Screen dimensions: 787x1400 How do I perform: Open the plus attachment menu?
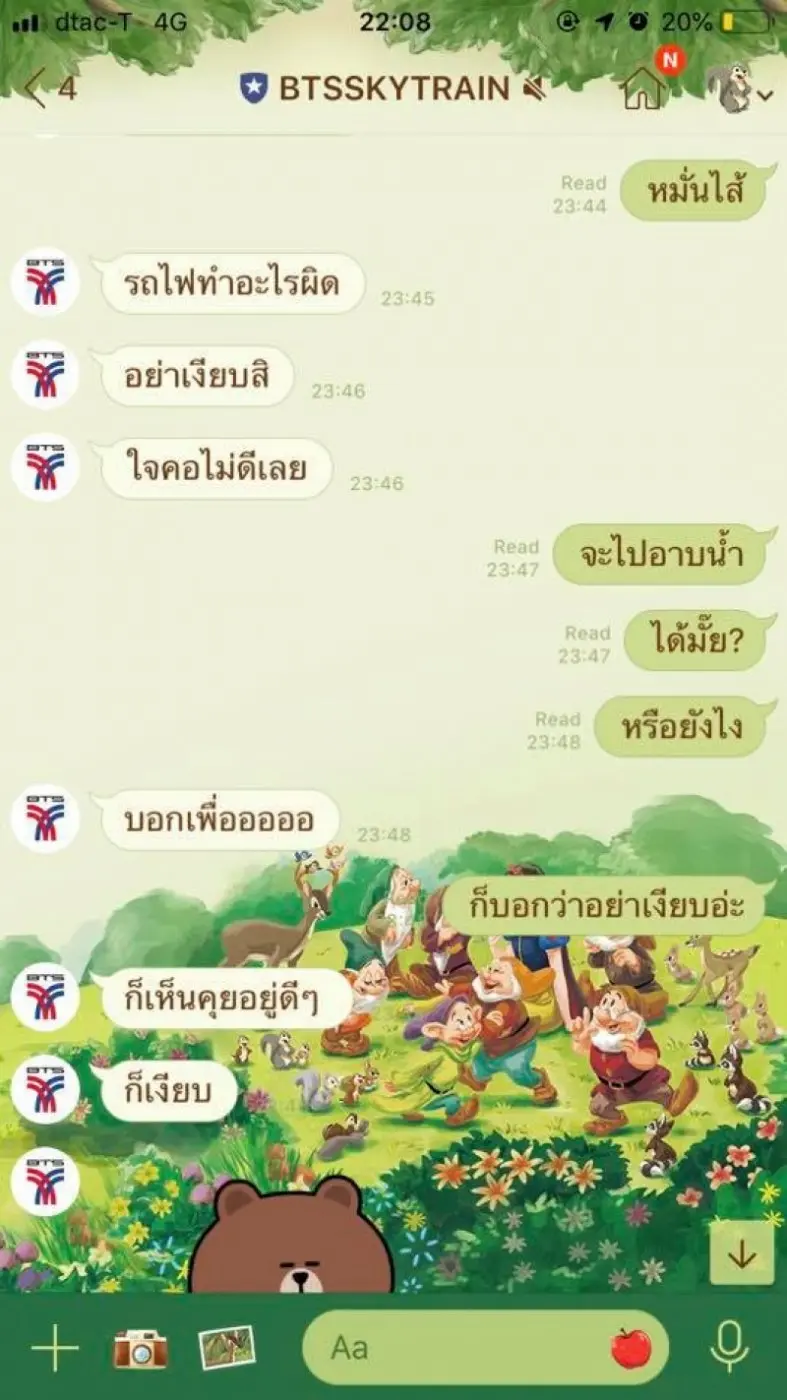tap(54, 1348)
